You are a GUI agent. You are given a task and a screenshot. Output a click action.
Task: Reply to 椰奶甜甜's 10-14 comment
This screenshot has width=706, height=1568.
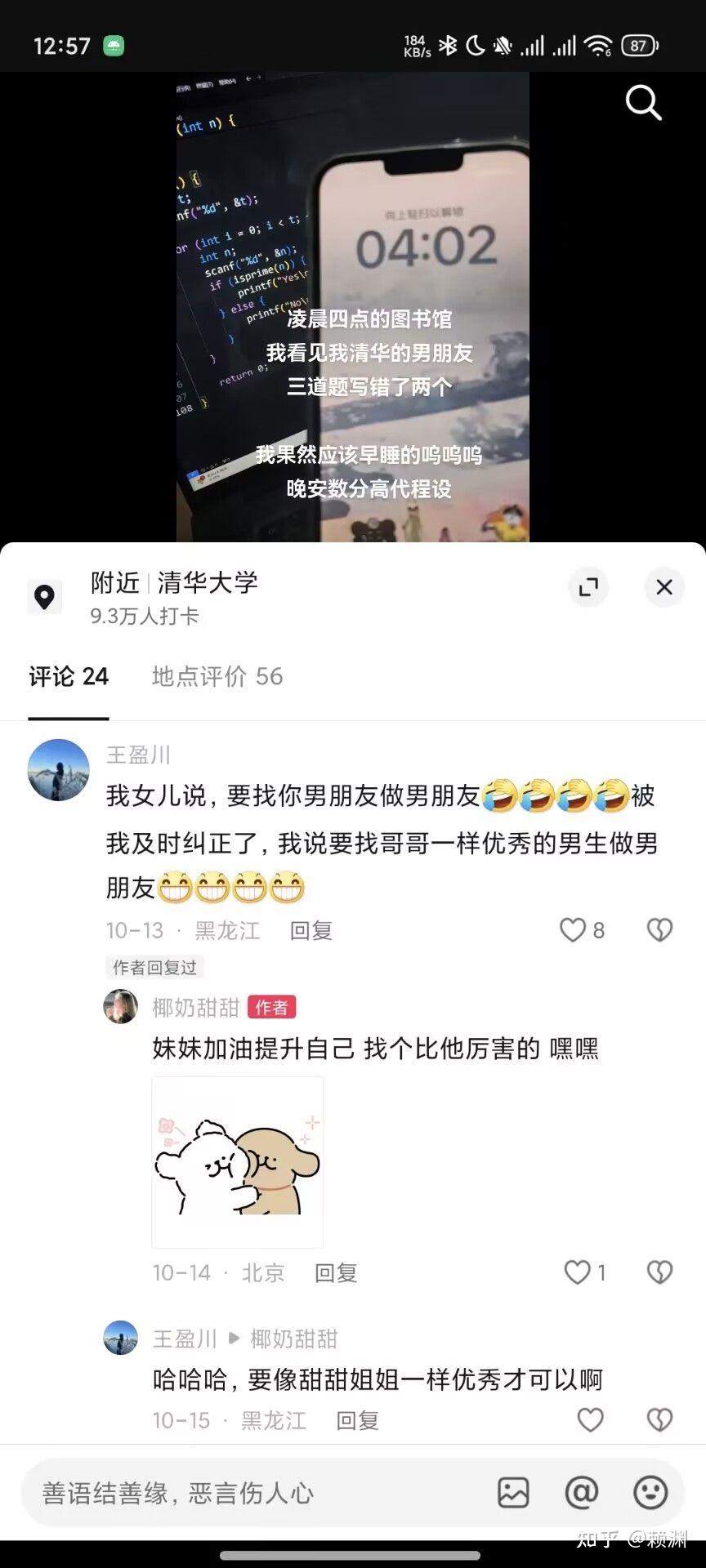tap(336, 1272)
